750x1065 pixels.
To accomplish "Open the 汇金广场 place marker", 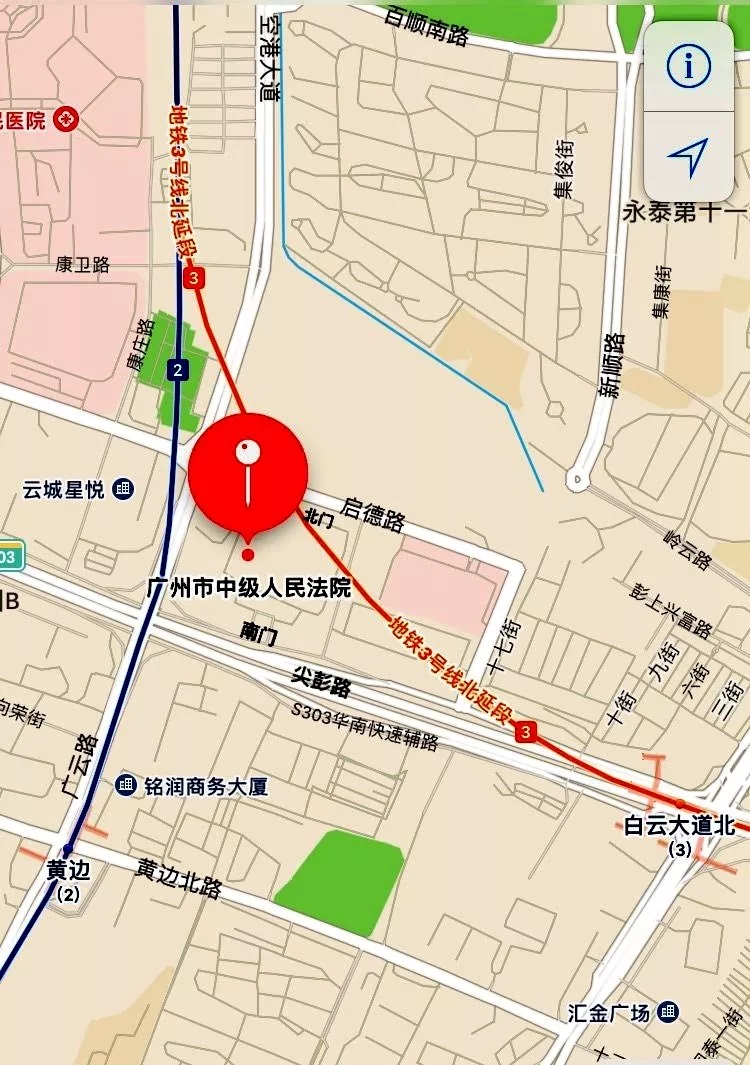I will click(x=668, y=1012).
